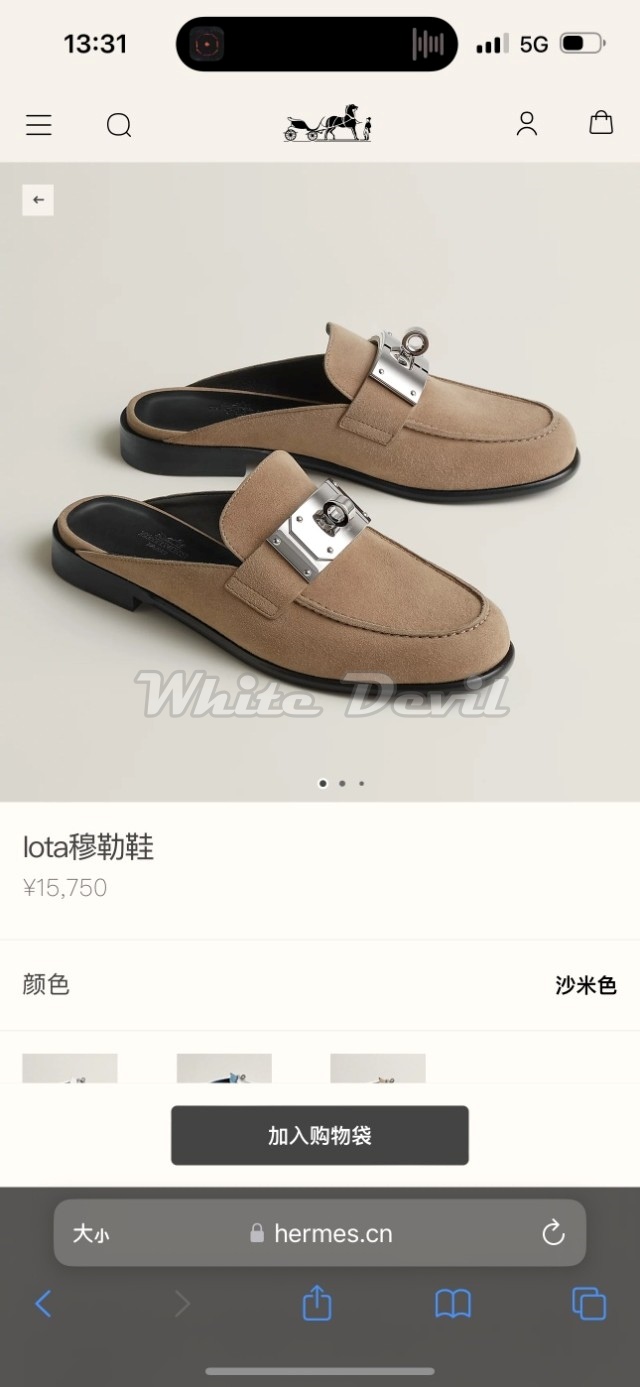Add the Iota mules with 加入购物袋
This screenshot has height=1387, width=640.
(320, 1135)
